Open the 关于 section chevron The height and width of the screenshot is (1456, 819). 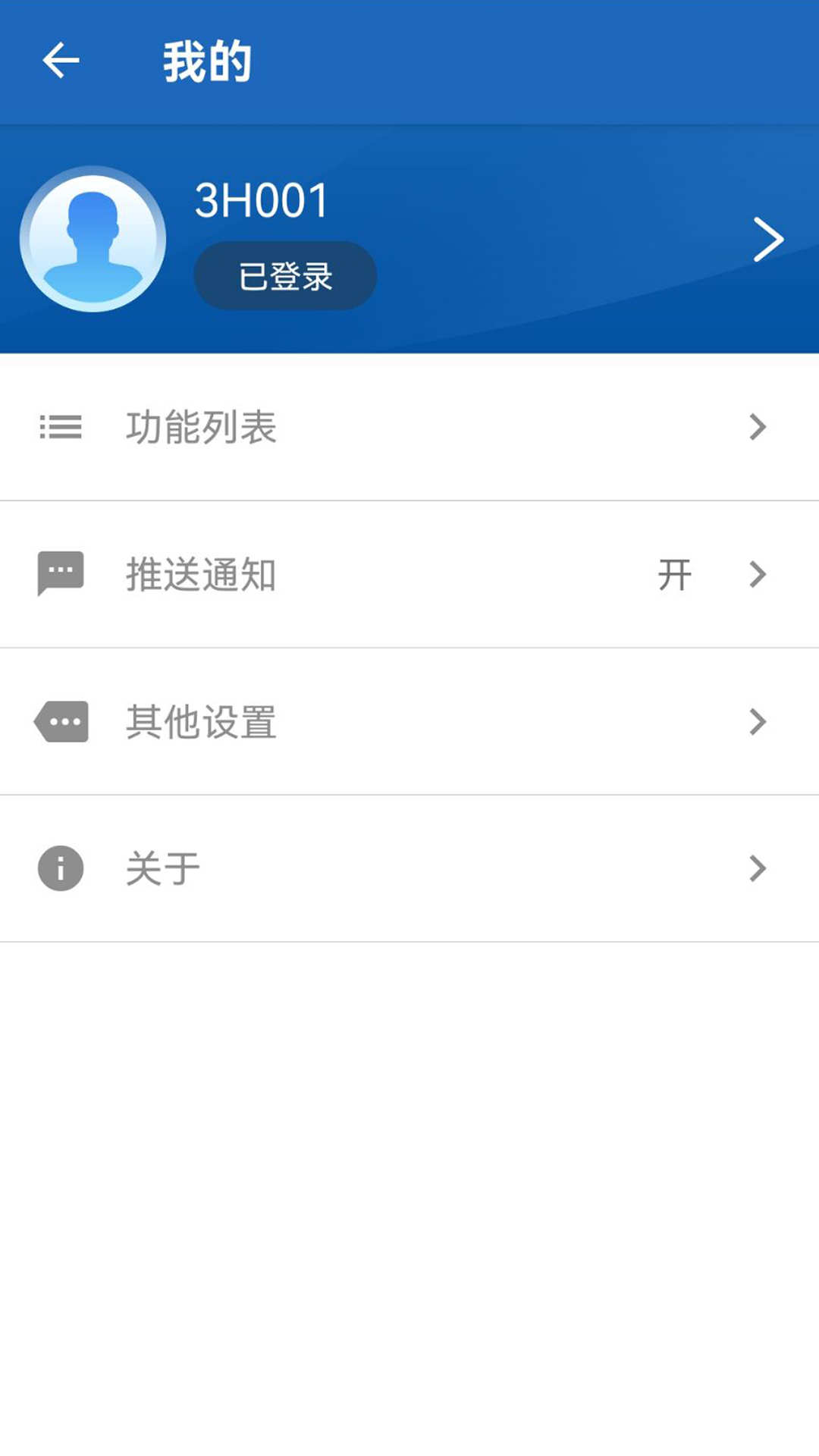(x=757, y=868)
